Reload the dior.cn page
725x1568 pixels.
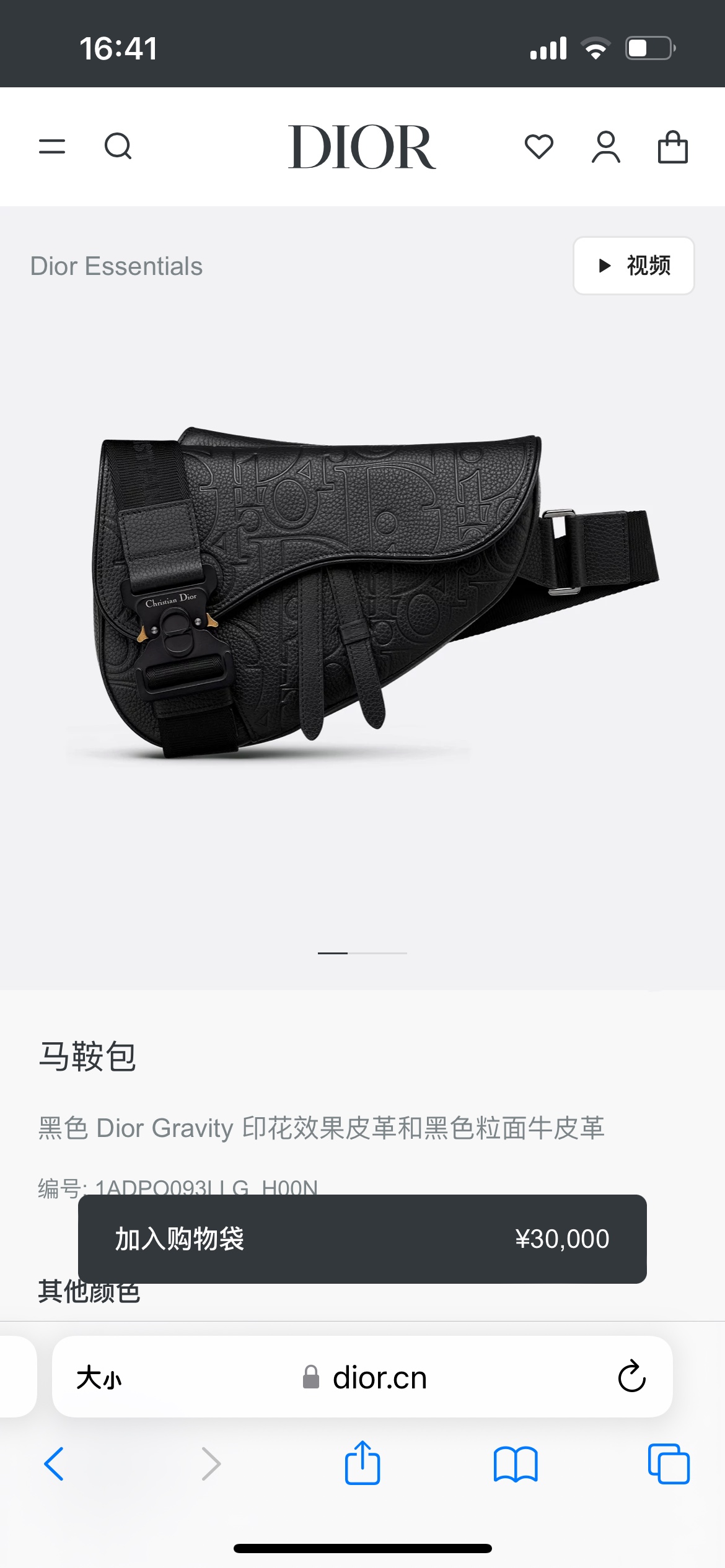pos(631,1377)
